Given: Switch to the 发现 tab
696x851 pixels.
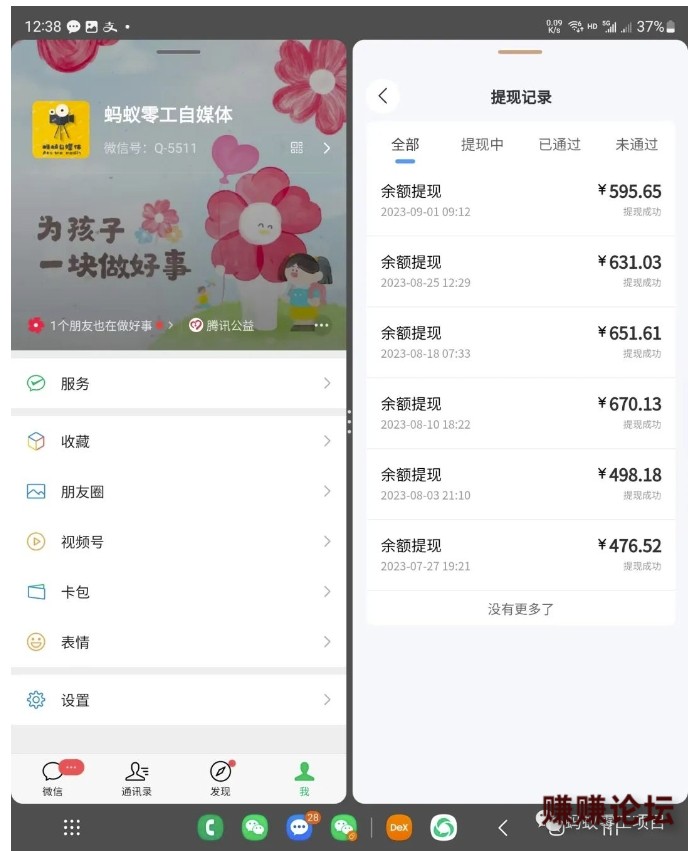Looking at the screenshot, I should click(x=220, y=778).
